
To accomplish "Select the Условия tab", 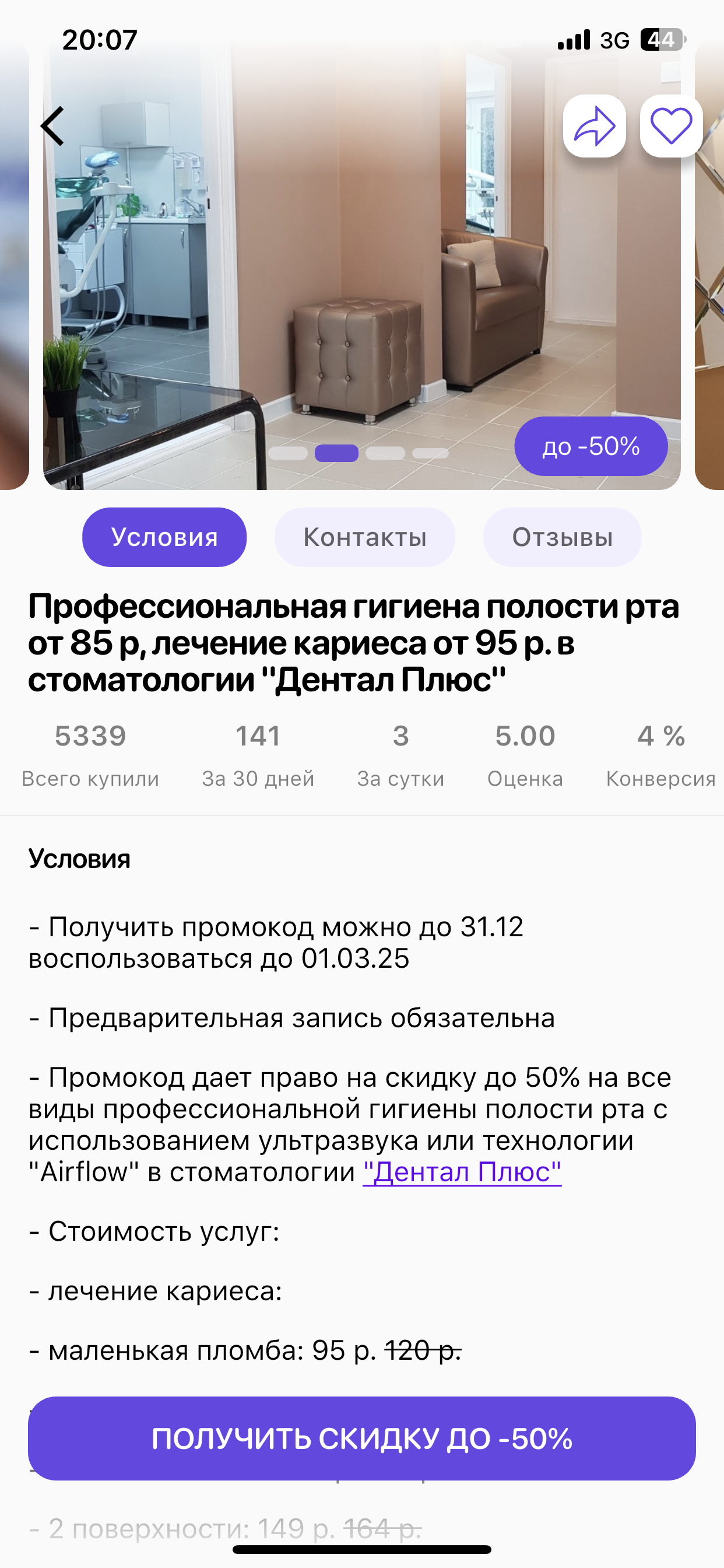I will point(164,537).
